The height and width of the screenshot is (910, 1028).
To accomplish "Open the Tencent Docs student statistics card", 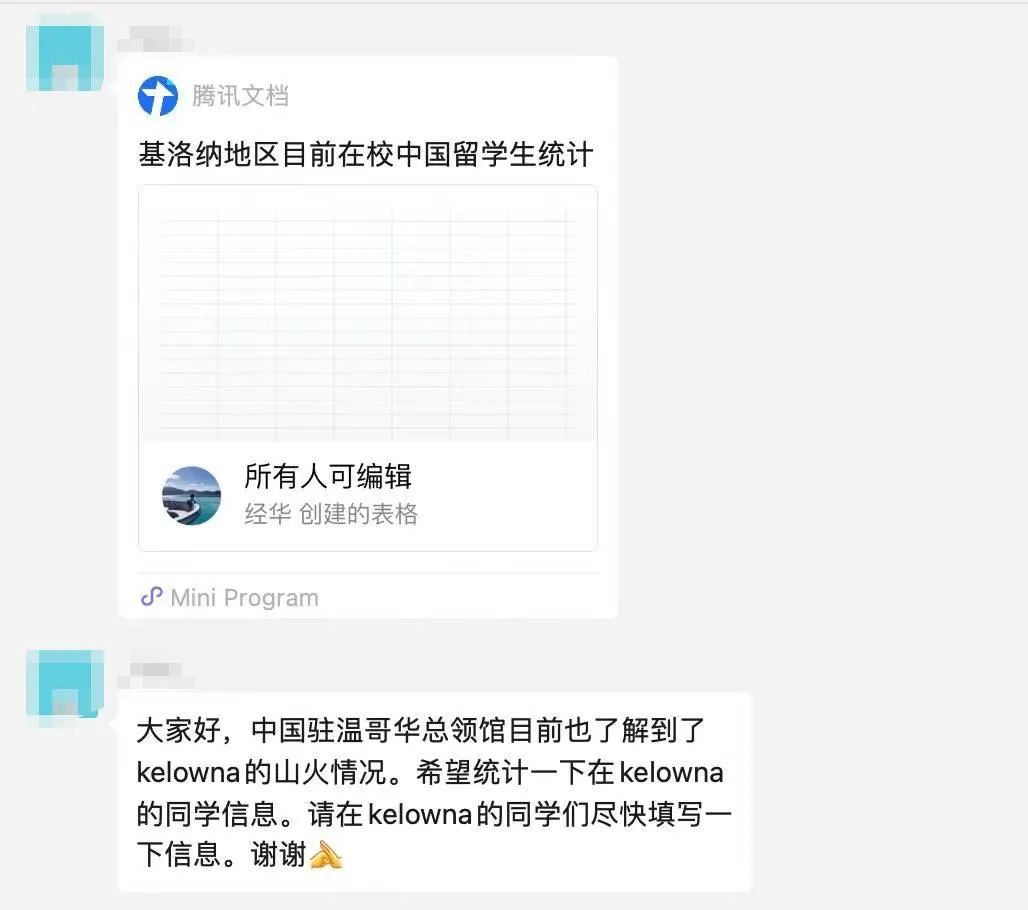I will pyautogui.click(x=367, y=340).
